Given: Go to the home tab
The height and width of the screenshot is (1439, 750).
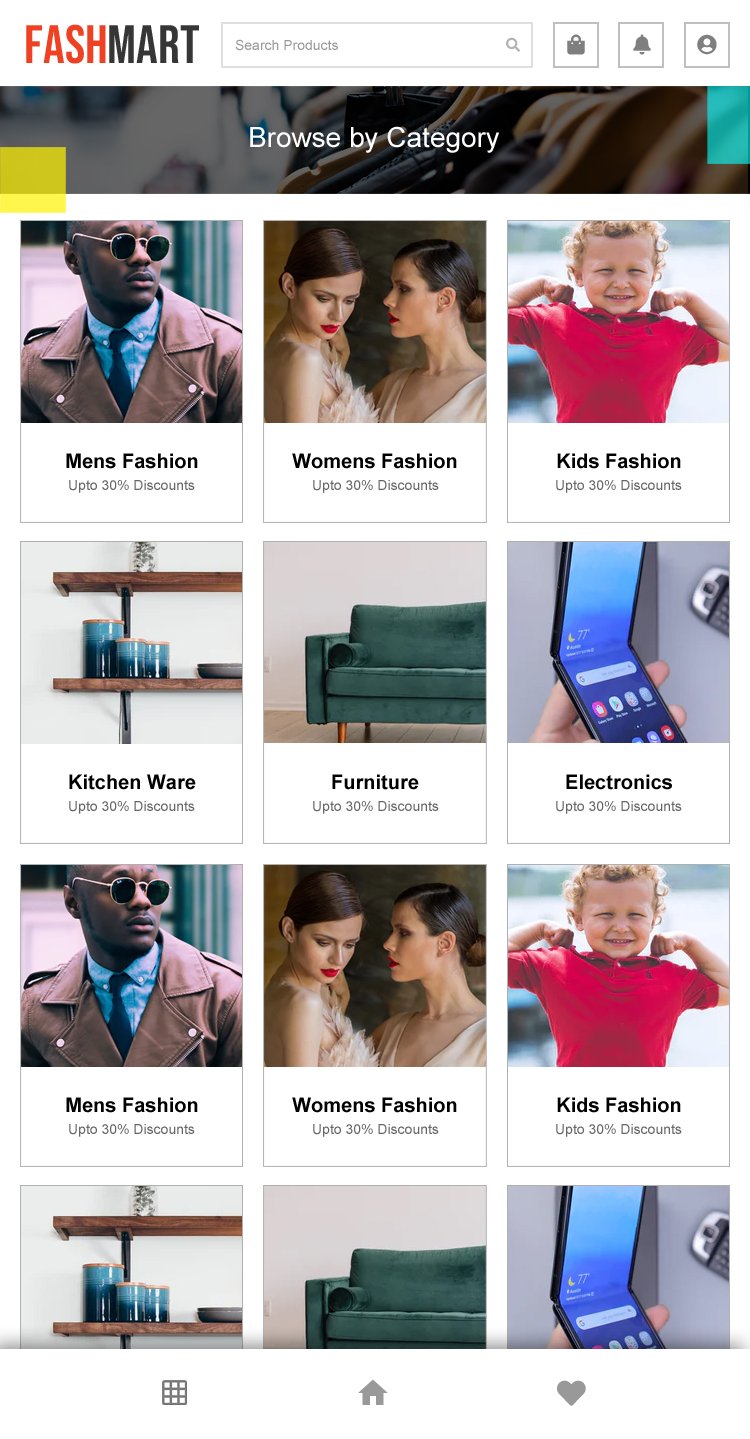Looking at the screenshot, I should click(x=373, y=1392).
